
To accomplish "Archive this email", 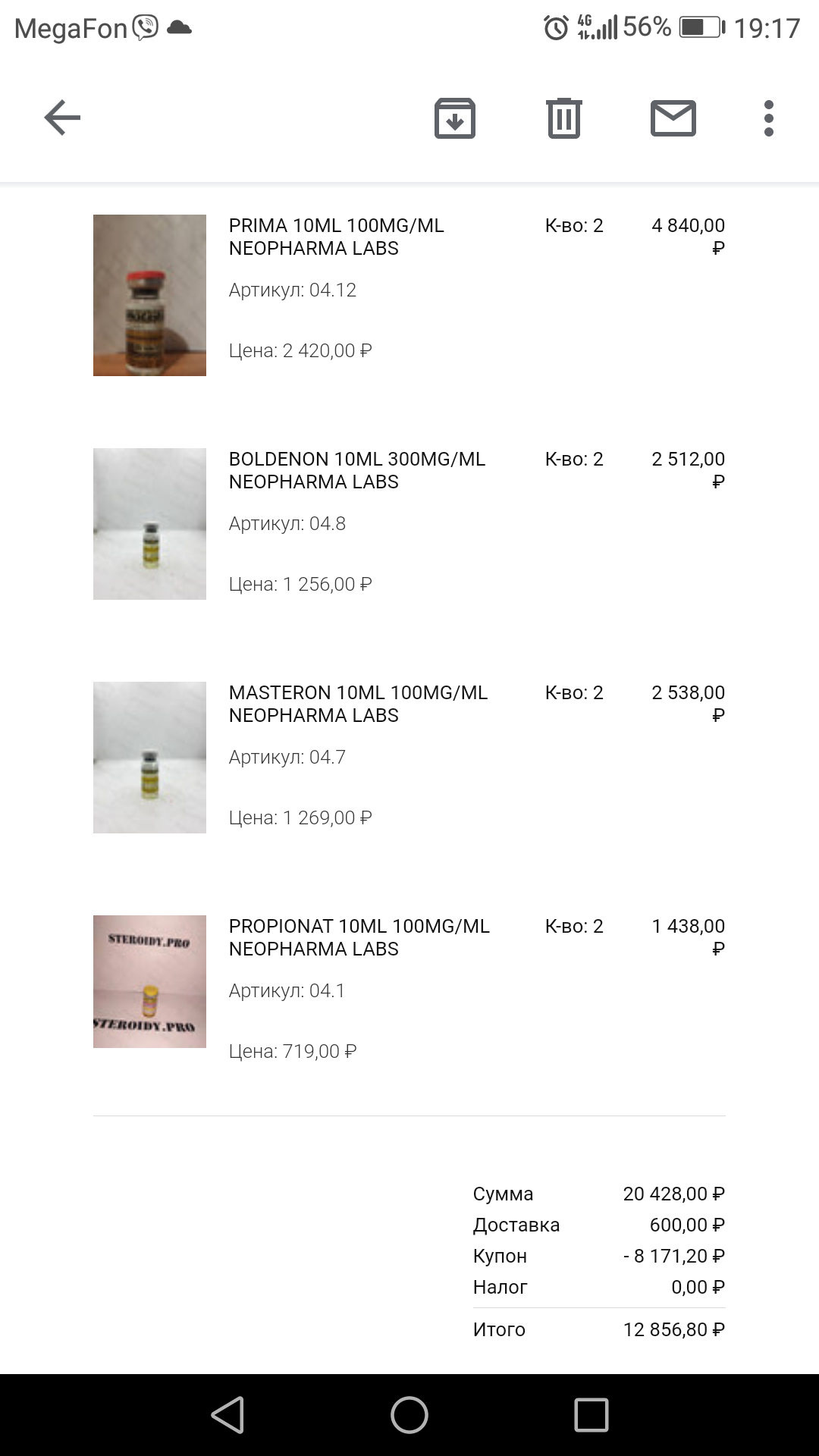I will tap(455, 118).
